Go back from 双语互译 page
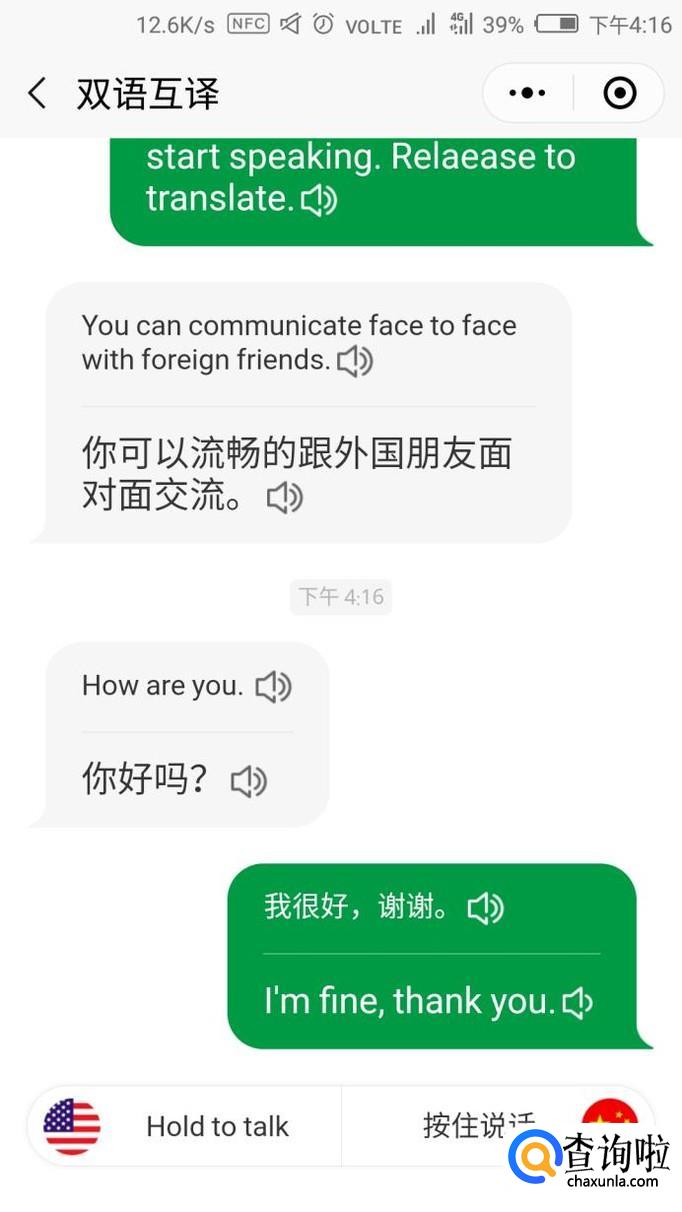 click(x=36, y=94)
